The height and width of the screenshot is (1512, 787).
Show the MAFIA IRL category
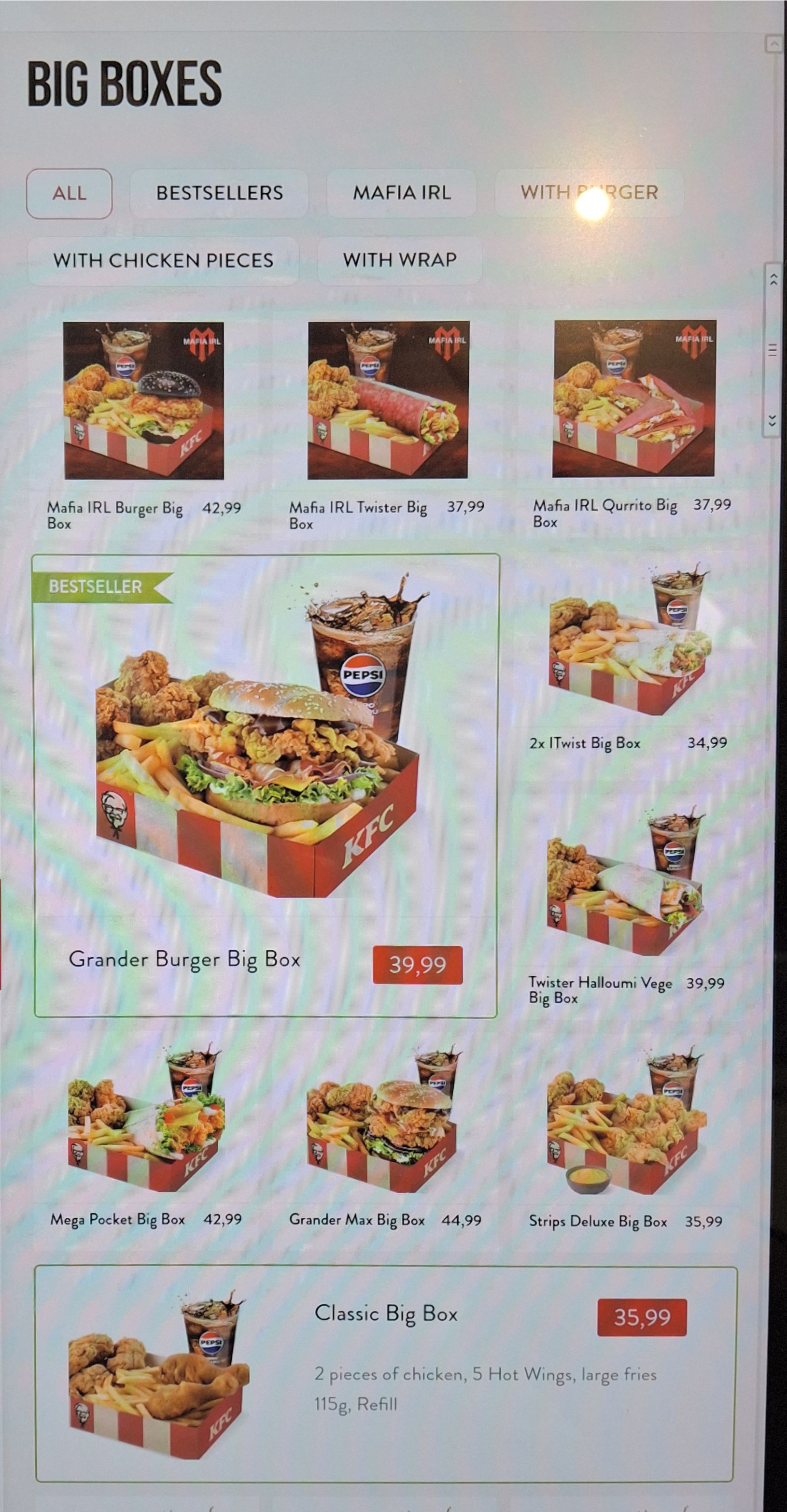point(401,193)
